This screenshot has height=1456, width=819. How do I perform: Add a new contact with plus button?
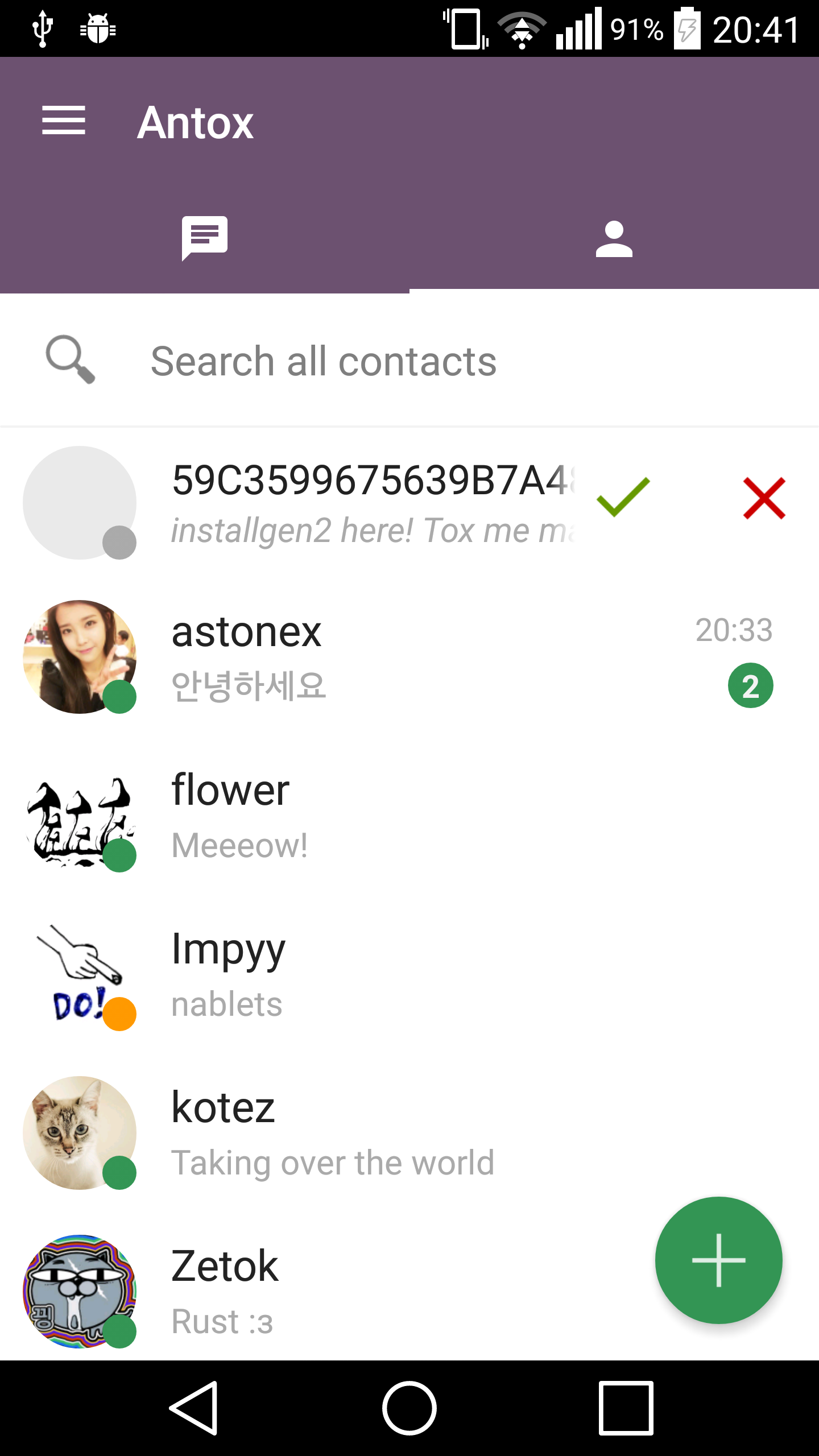click(x=718, y=1260)
